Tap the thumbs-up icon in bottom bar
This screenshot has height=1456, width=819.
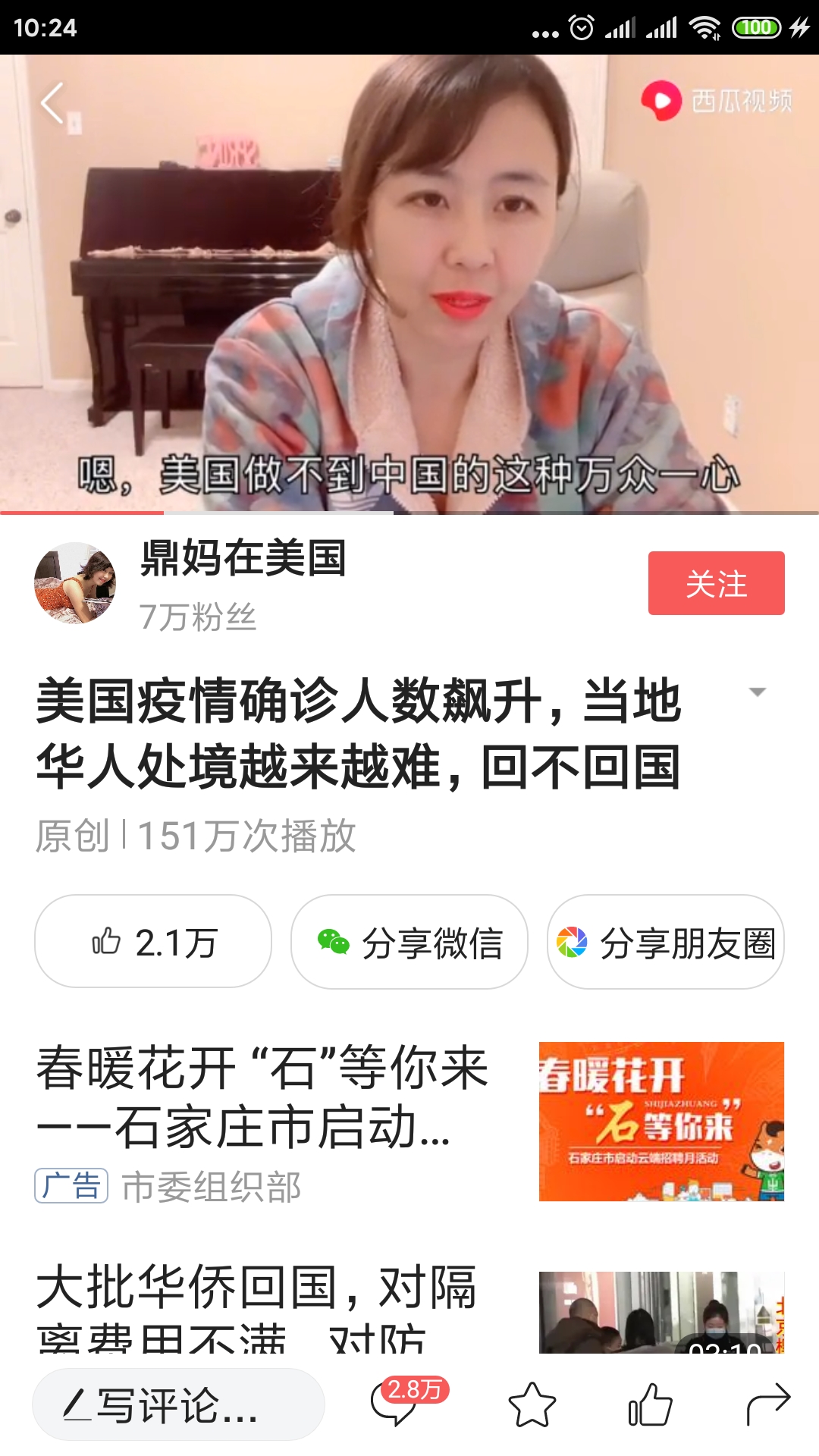[x=651, y=1405]
